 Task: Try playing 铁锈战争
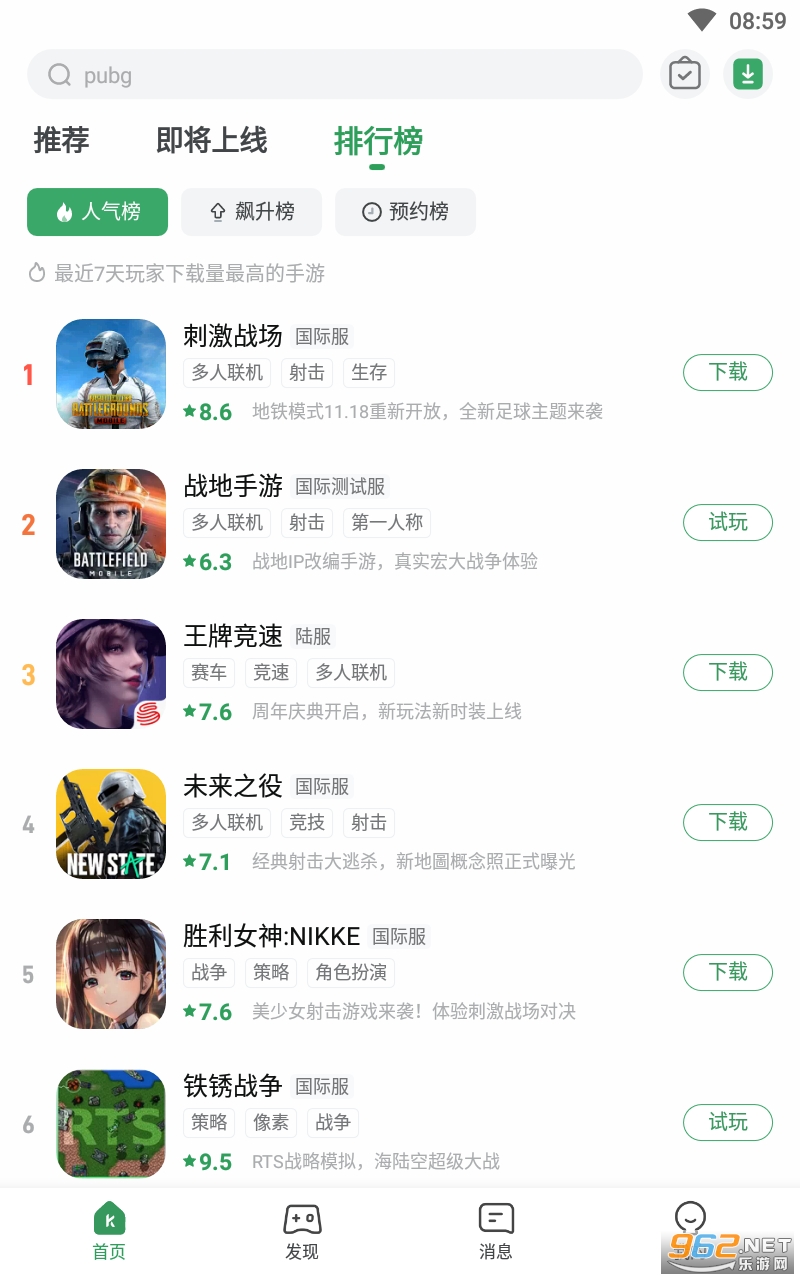[x=728, y=1122]
